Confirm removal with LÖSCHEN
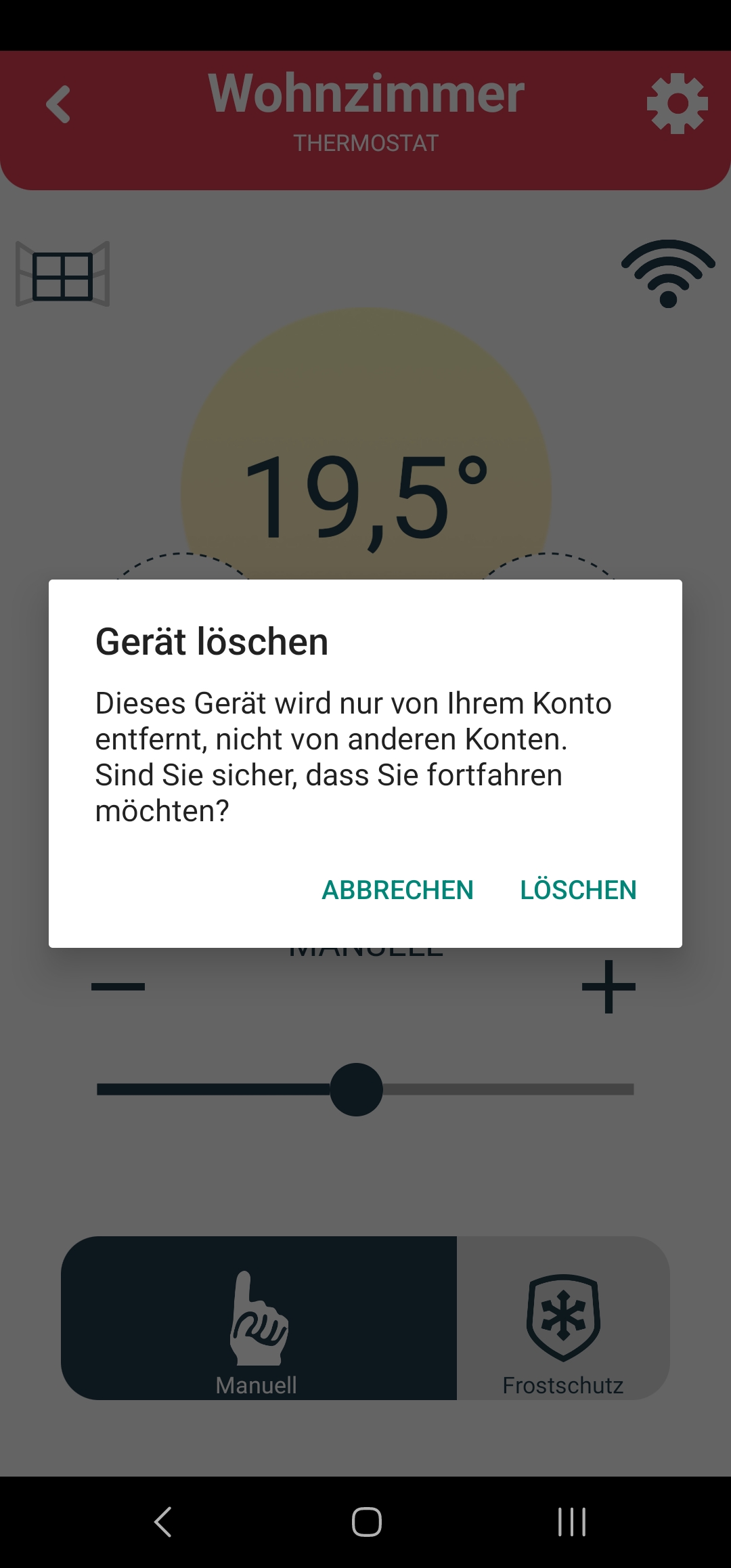 point(578,890)
